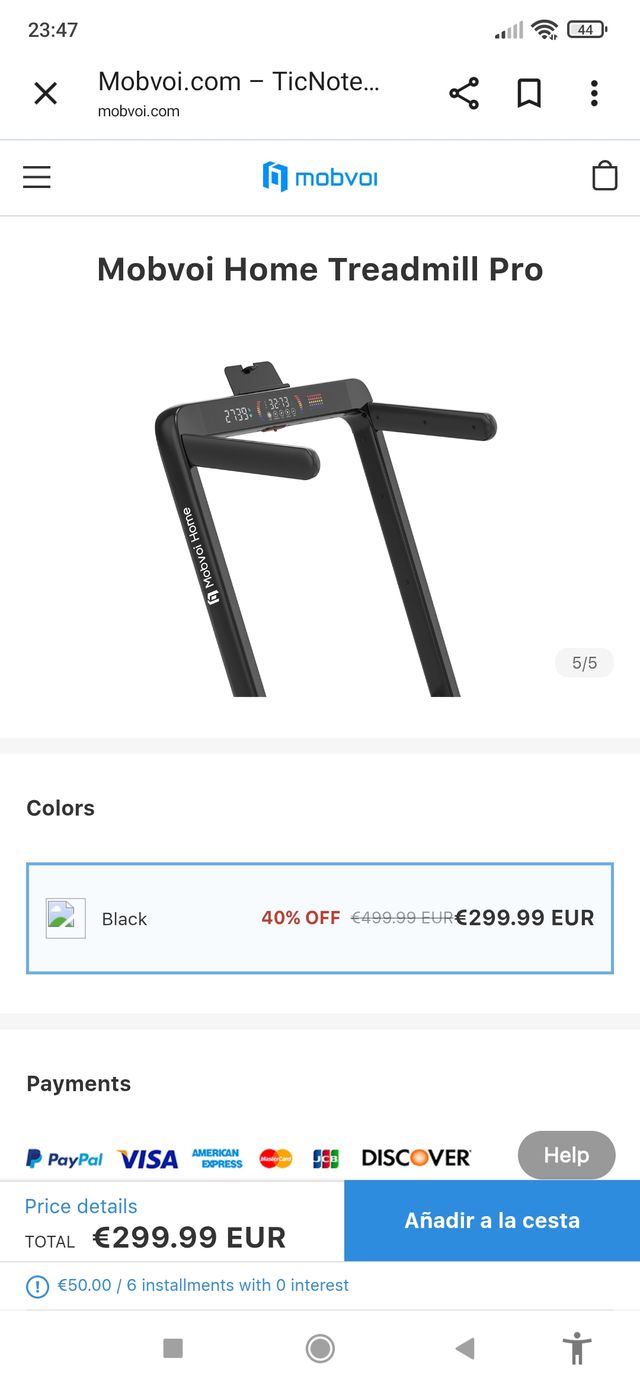Open the shopping bag
The width and height of the screenshot is (640, 1387).
coord(605,177)
